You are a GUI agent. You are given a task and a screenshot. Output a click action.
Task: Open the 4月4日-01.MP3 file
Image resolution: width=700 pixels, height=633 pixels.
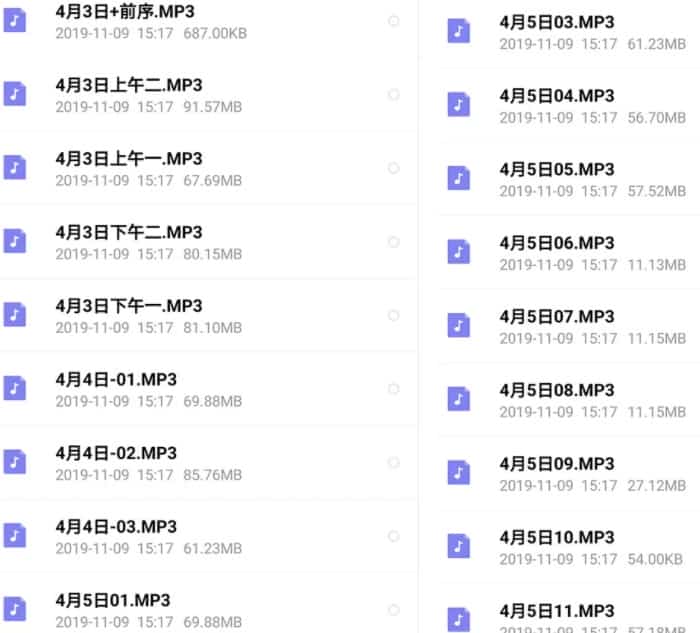click(x=116, y=380)
